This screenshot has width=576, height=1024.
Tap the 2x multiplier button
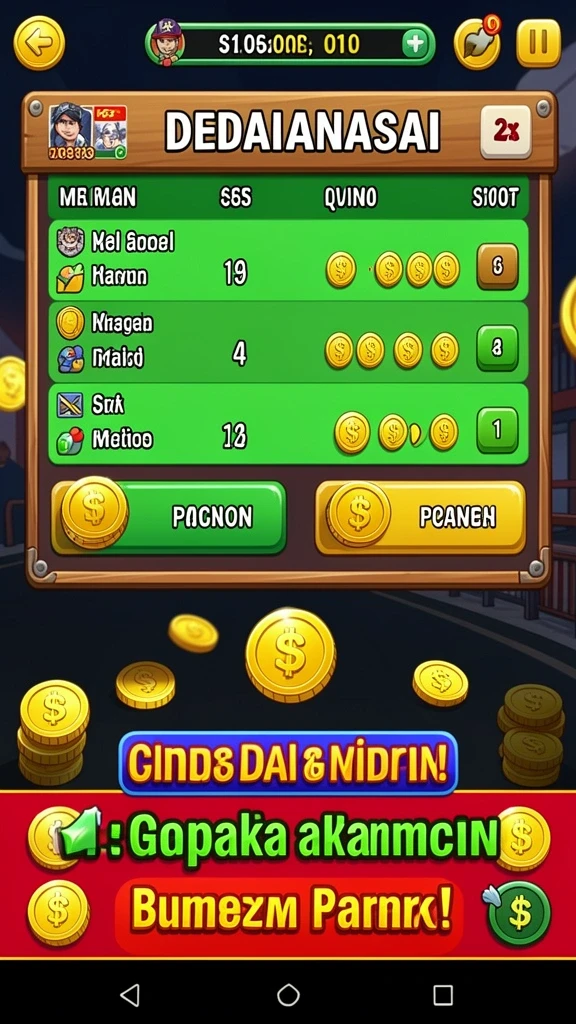[506, 132]
